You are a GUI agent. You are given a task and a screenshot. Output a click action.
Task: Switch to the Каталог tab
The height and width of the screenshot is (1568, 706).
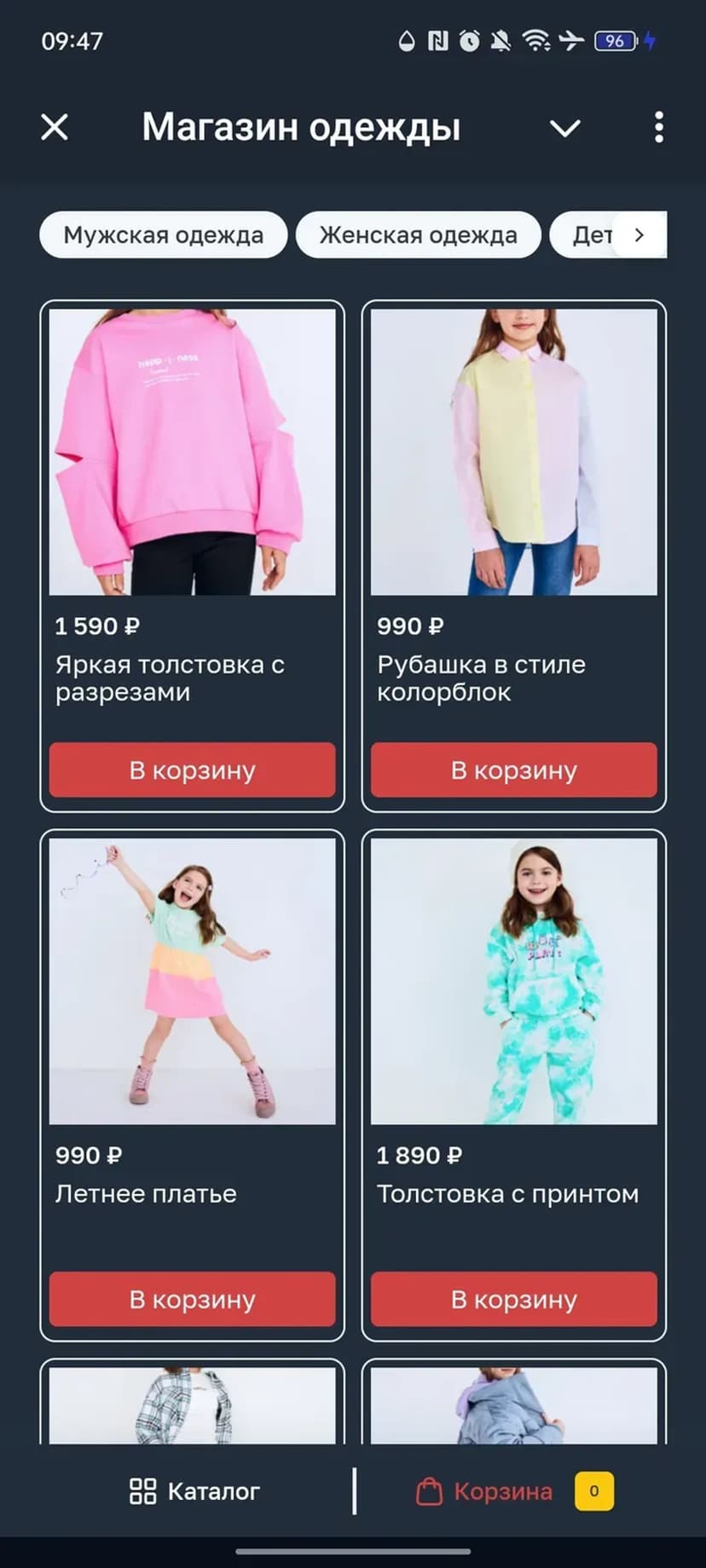coord(194,1491)
